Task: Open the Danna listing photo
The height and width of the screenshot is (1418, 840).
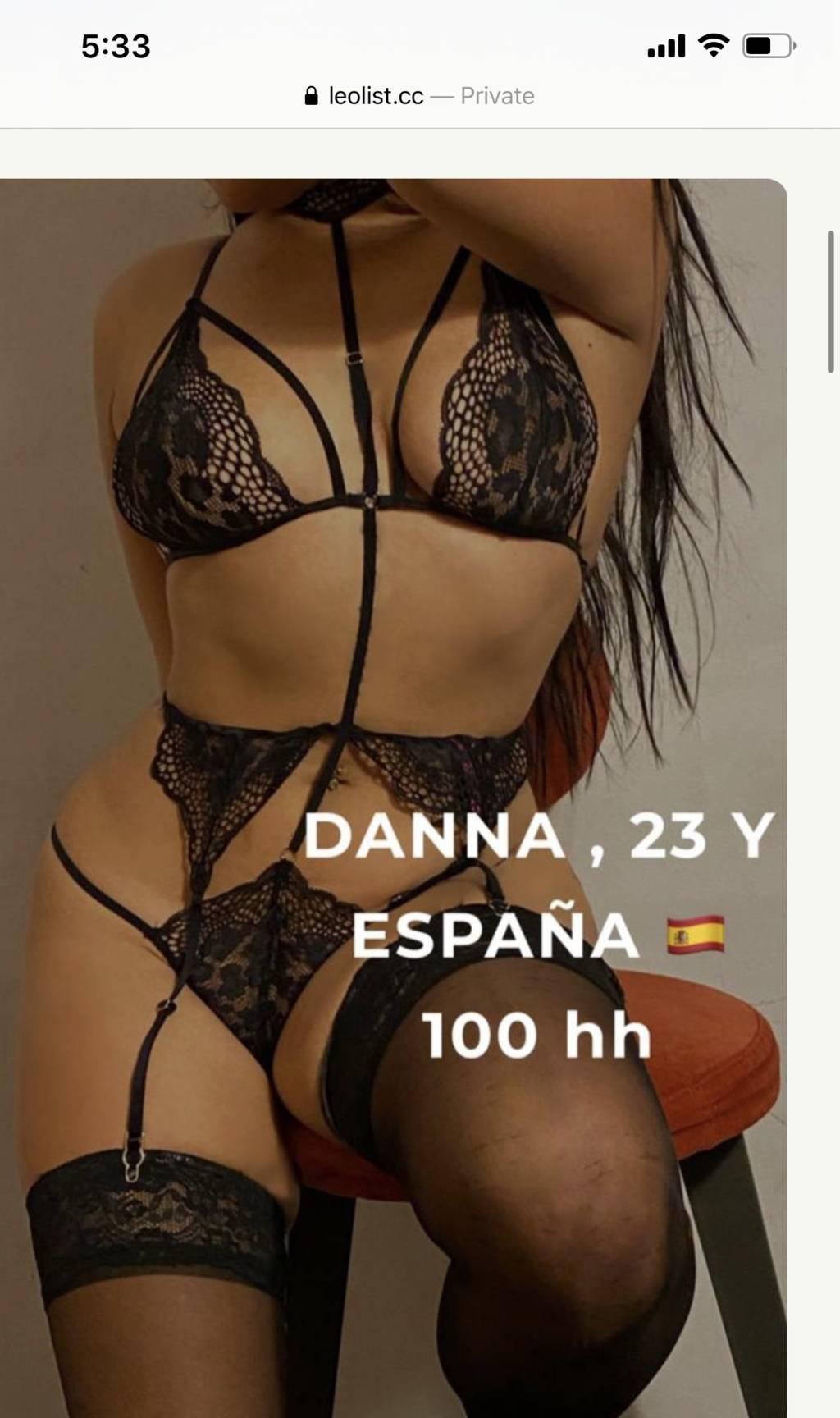Action: tap(394, 798)
